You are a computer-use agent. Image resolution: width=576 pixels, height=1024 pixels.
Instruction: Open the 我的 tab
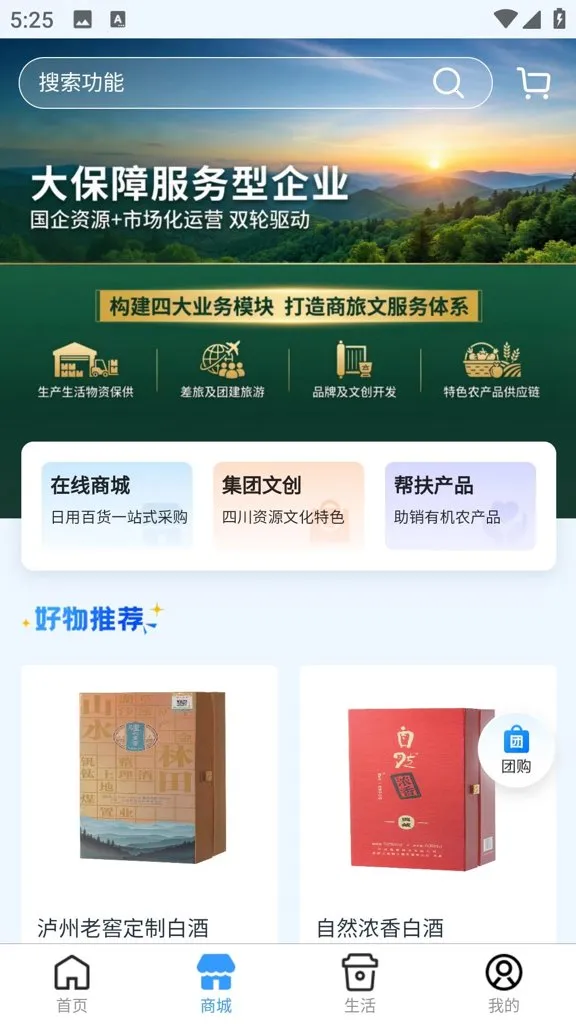(x=504, y=984)
